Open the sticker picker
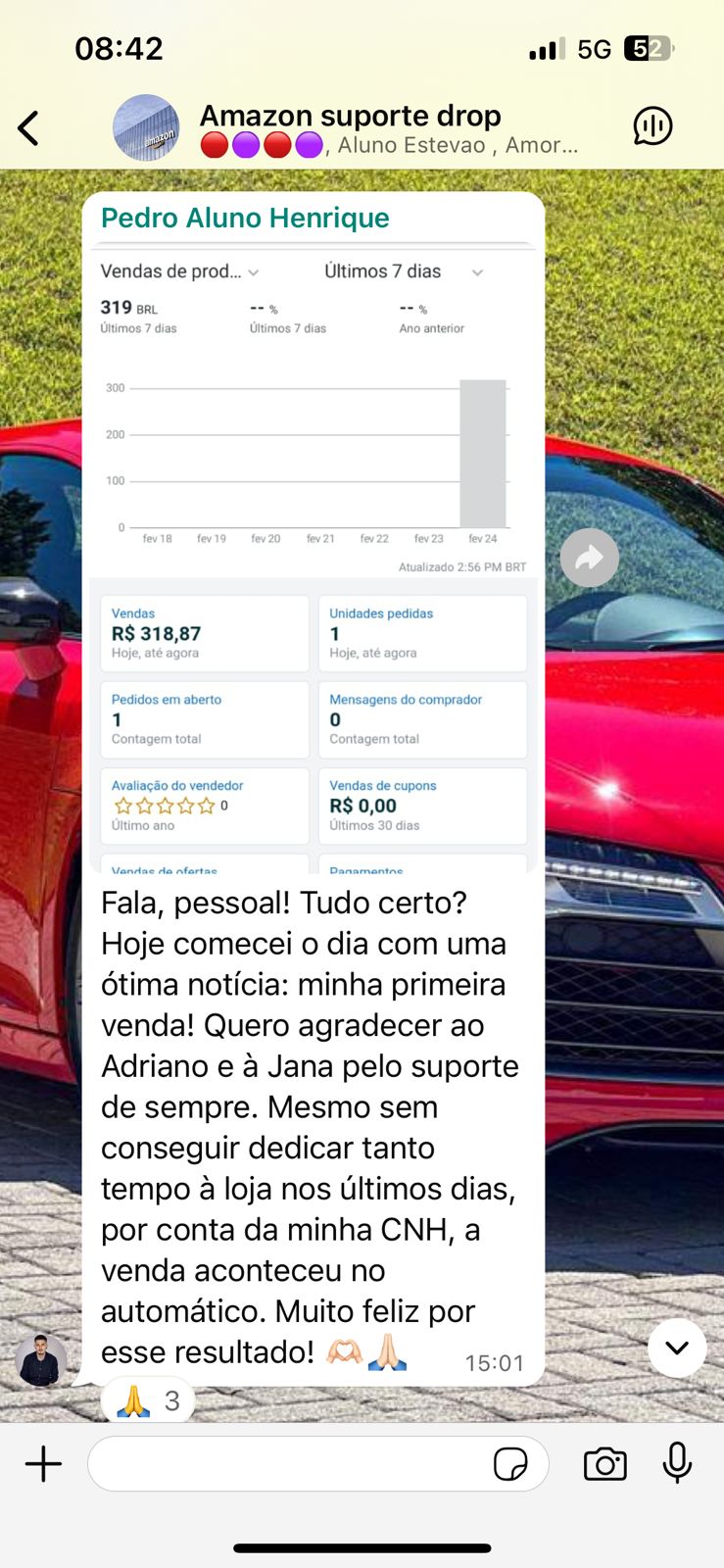724x1568 pixels. [510, 1464]
